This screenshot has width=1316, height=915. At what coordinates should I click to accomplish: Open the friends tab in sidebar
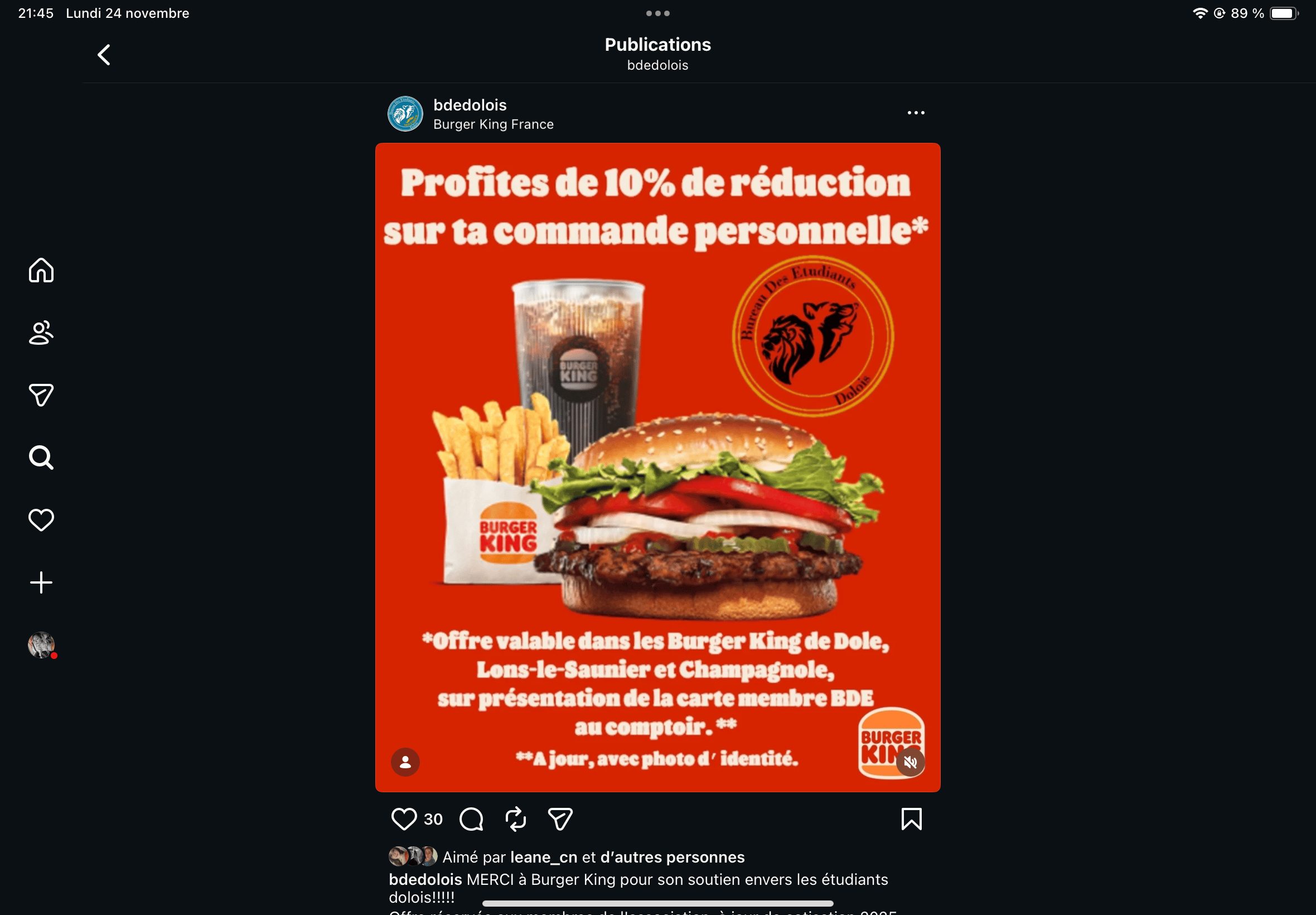[x=41, y=333]
